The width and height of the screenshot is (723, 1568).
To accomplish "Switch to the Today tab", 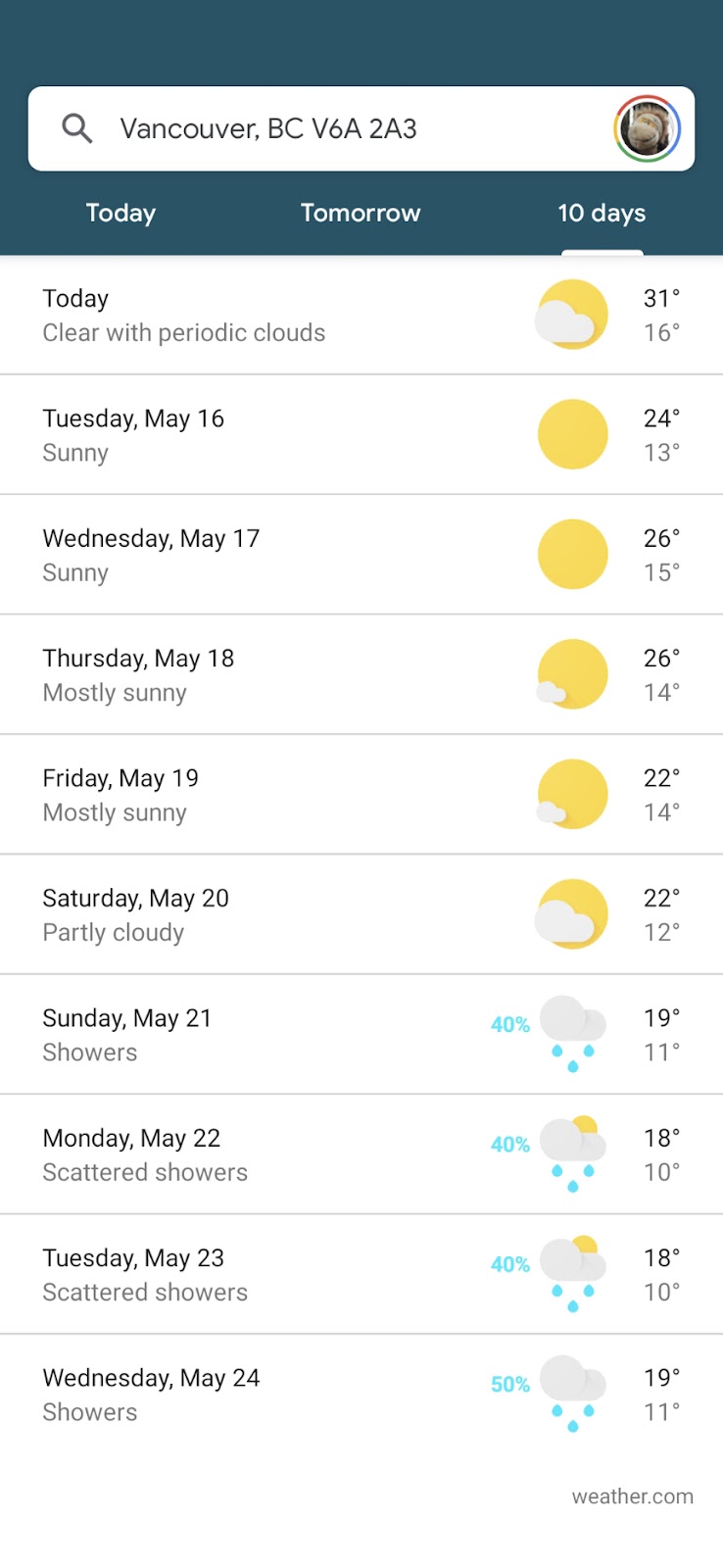I will point(120,213).
